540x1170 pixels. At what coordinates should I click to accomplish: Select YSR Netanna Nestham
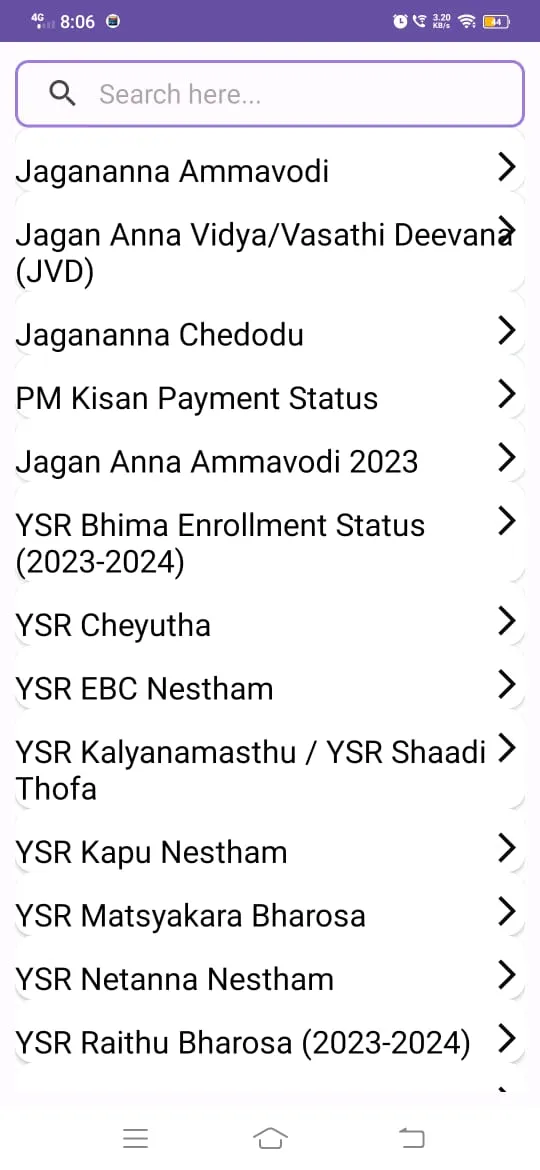point(270,978)
